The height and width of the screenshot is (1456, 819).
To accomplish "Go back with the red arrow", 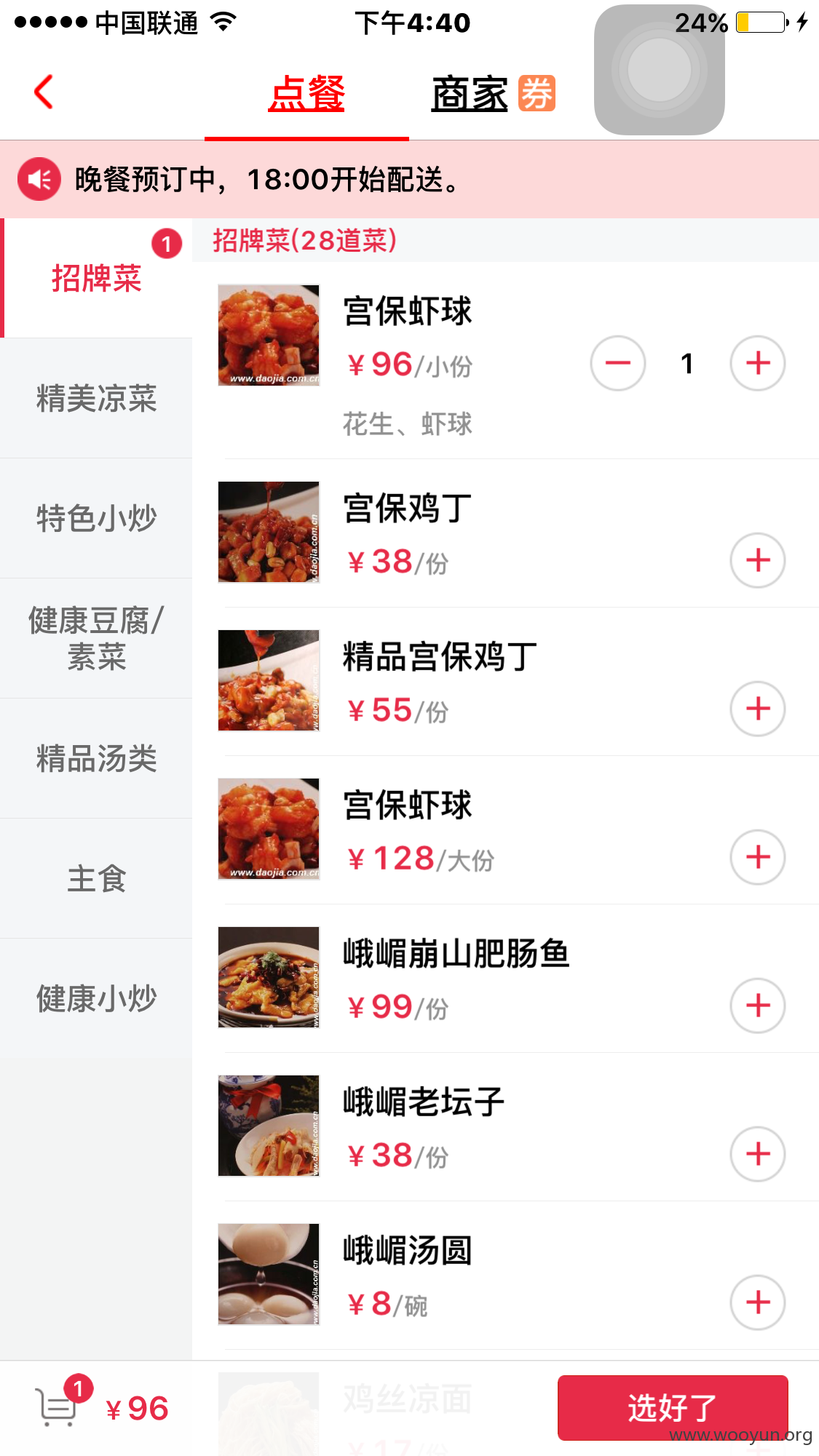I will (44, 92).
